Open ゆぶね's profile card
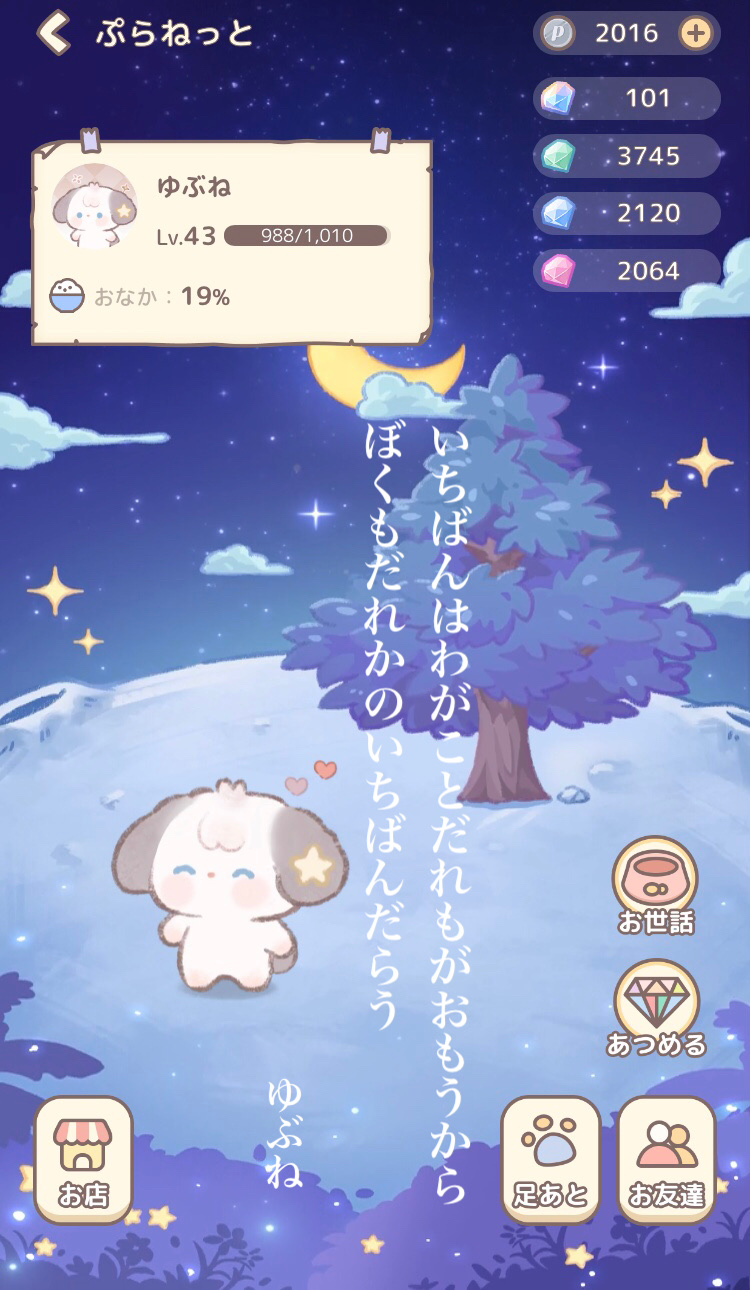 [x=232, y=243]
